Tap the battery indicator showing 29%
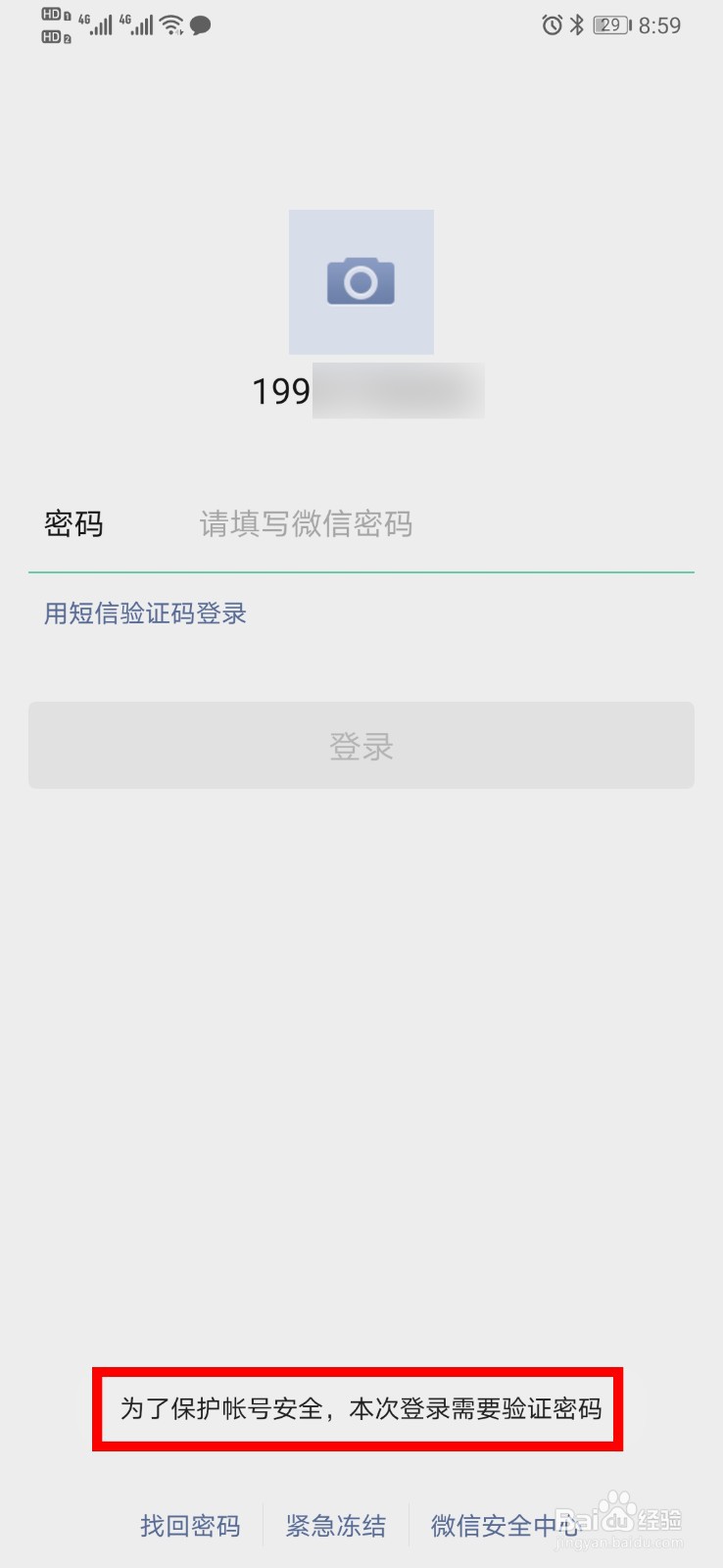 pos(612,24)
